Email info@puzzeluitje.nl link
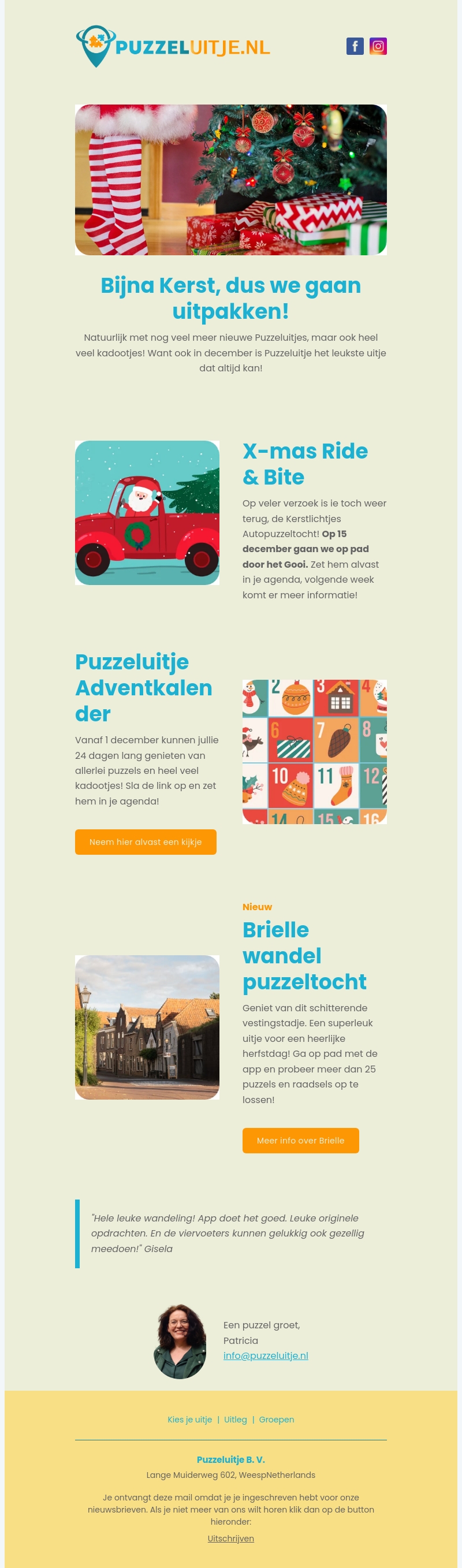Viewport: 462px width, 1568px height. 266,1355
